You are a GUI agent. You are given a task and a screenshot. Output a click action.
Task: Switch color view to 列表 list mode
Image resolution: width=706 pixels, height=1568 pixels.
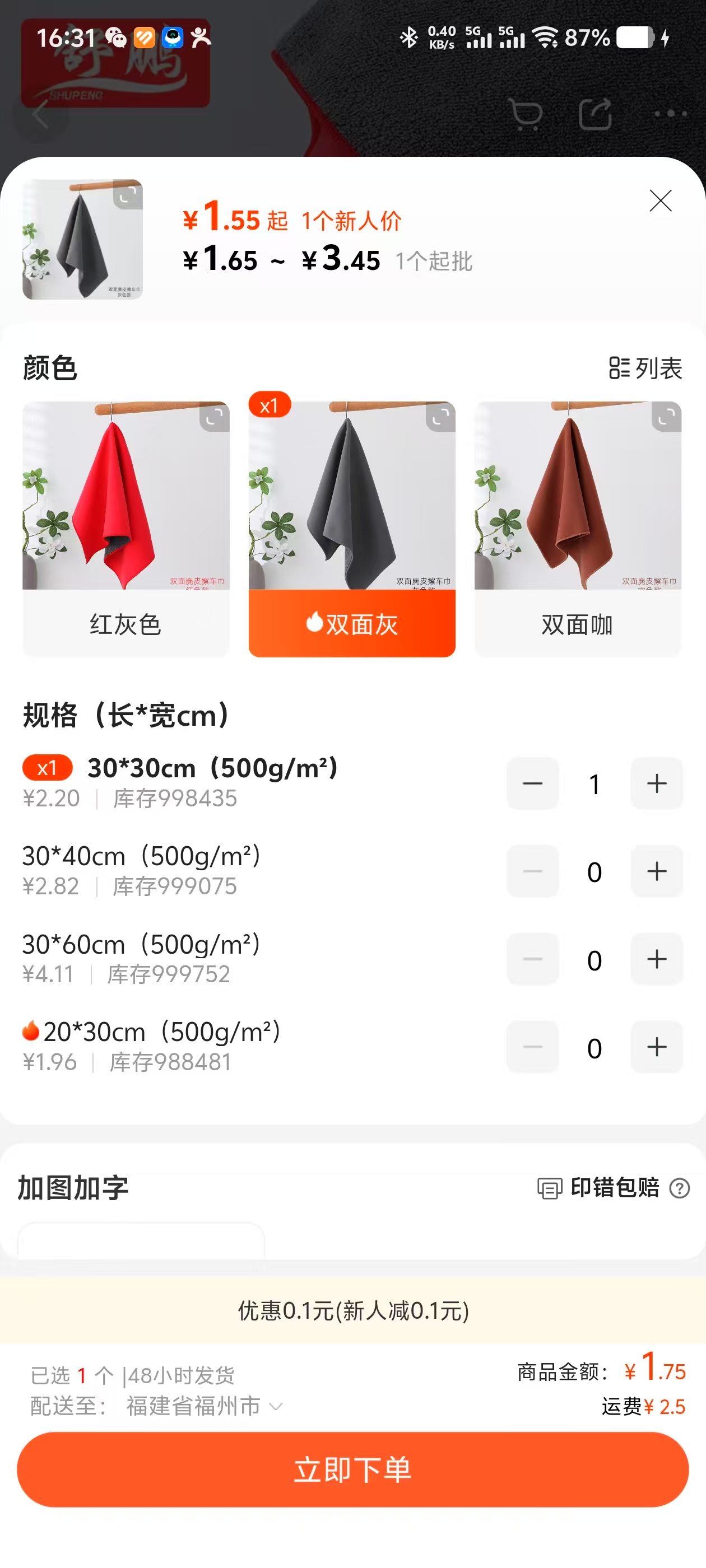pyautogui.click(x=645, y=368)
